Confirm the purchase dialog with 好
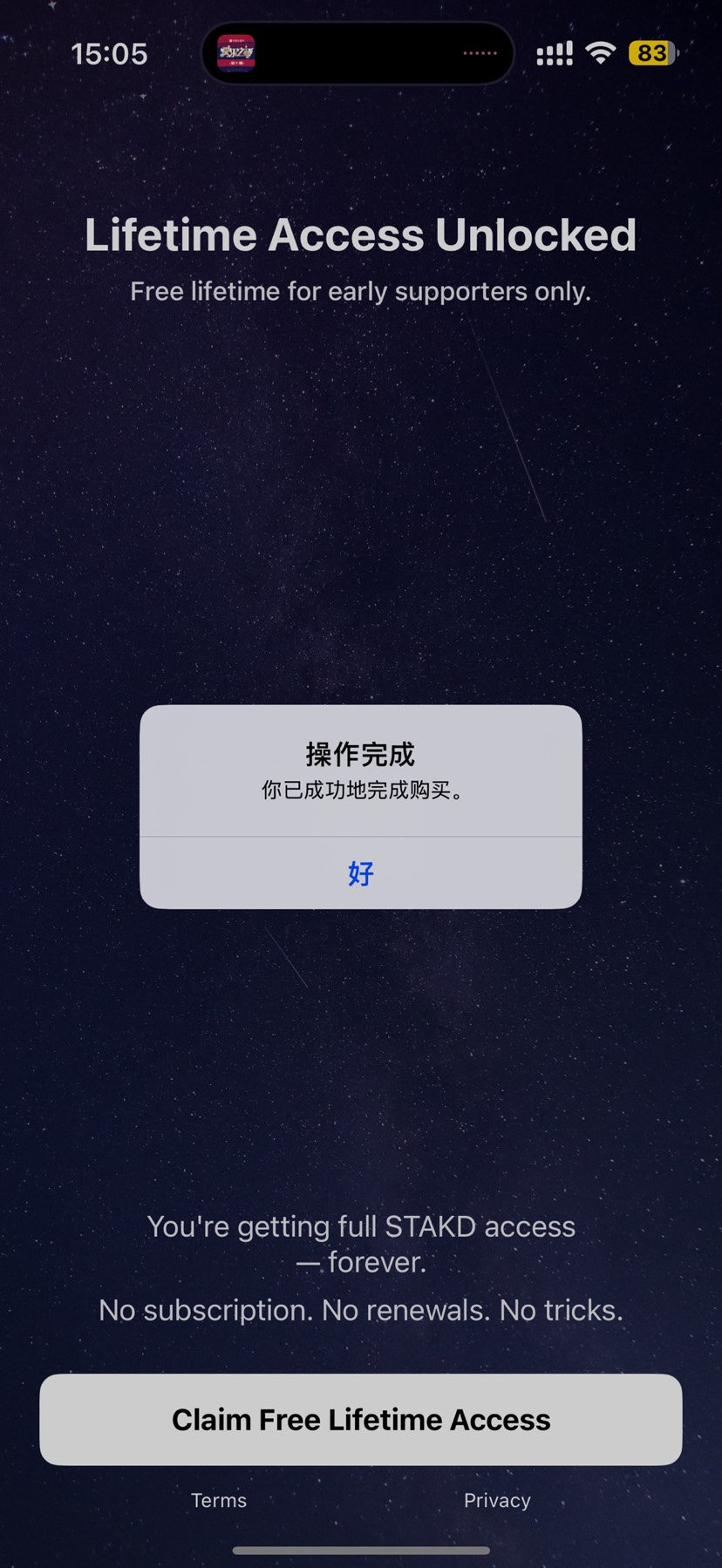This screenshot has width=722, height=1568. coord(360,872)
